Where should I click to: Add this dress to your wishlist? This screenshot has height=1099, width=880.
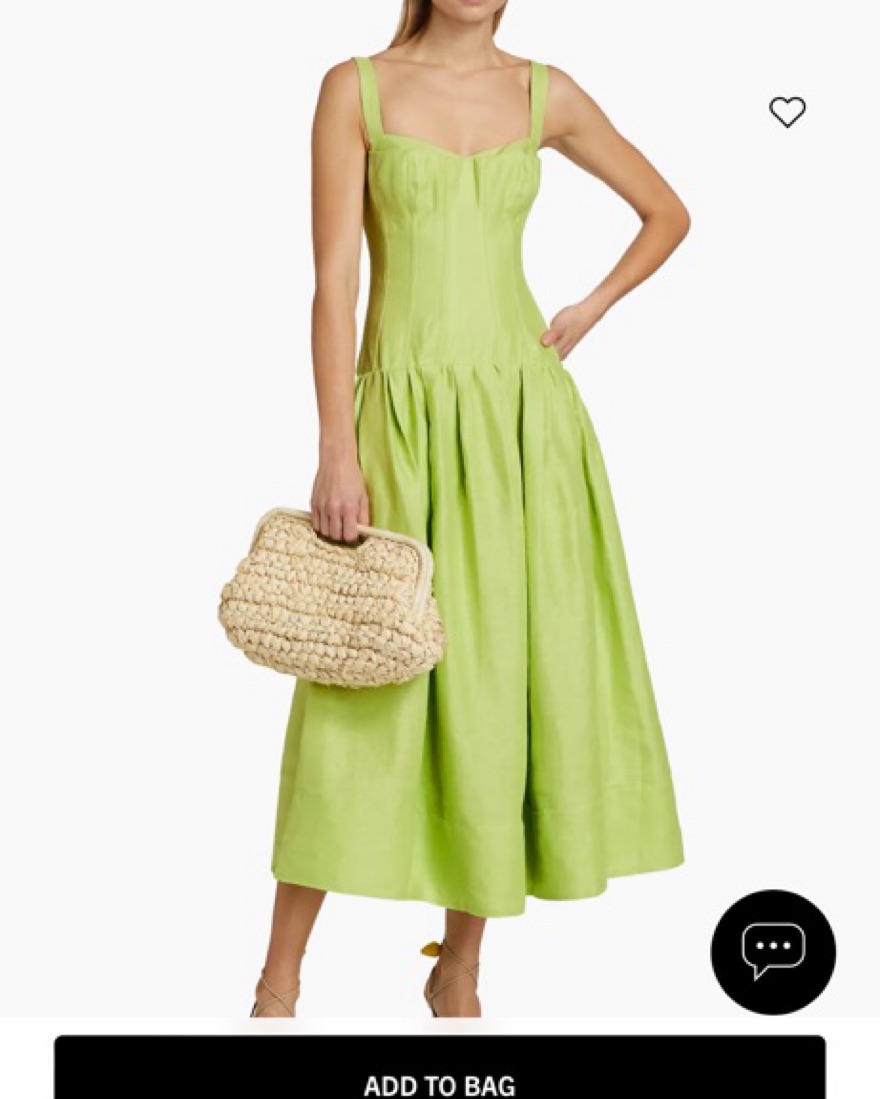click(x=787, y=112)
